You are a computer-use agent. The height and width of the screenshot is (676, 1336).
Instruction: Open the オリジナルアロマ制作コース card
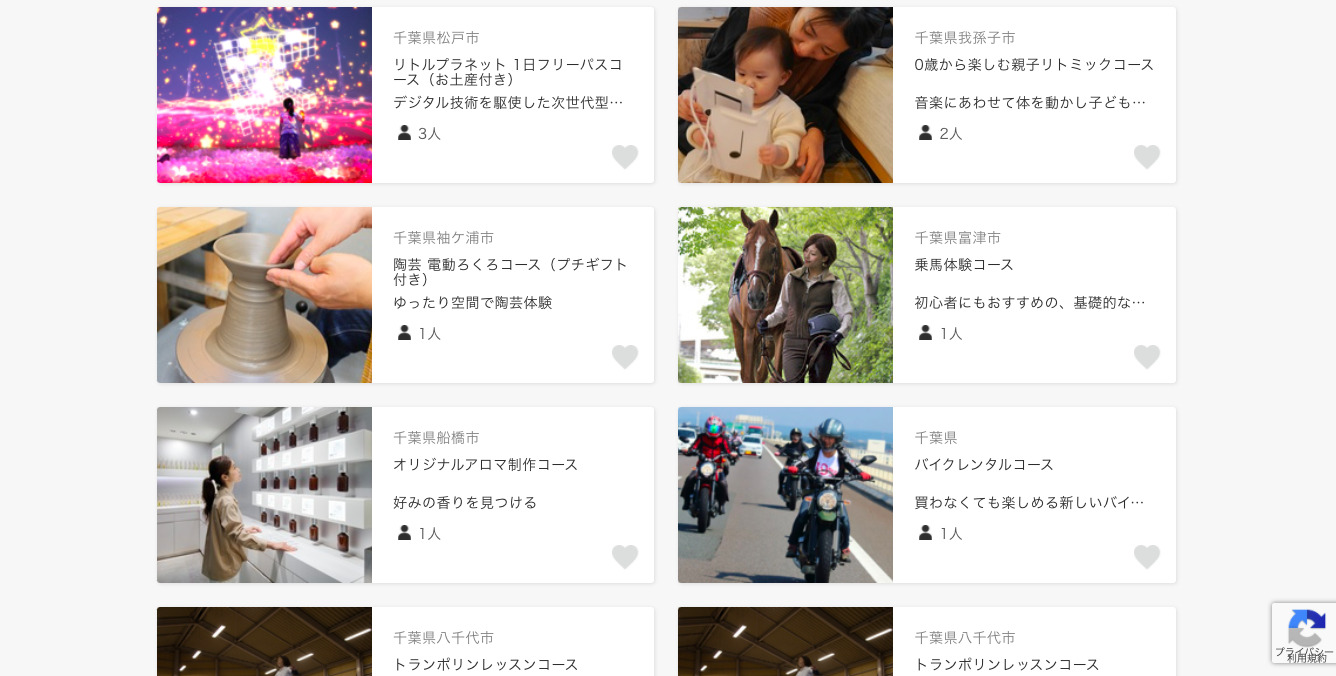click(485, 465)
